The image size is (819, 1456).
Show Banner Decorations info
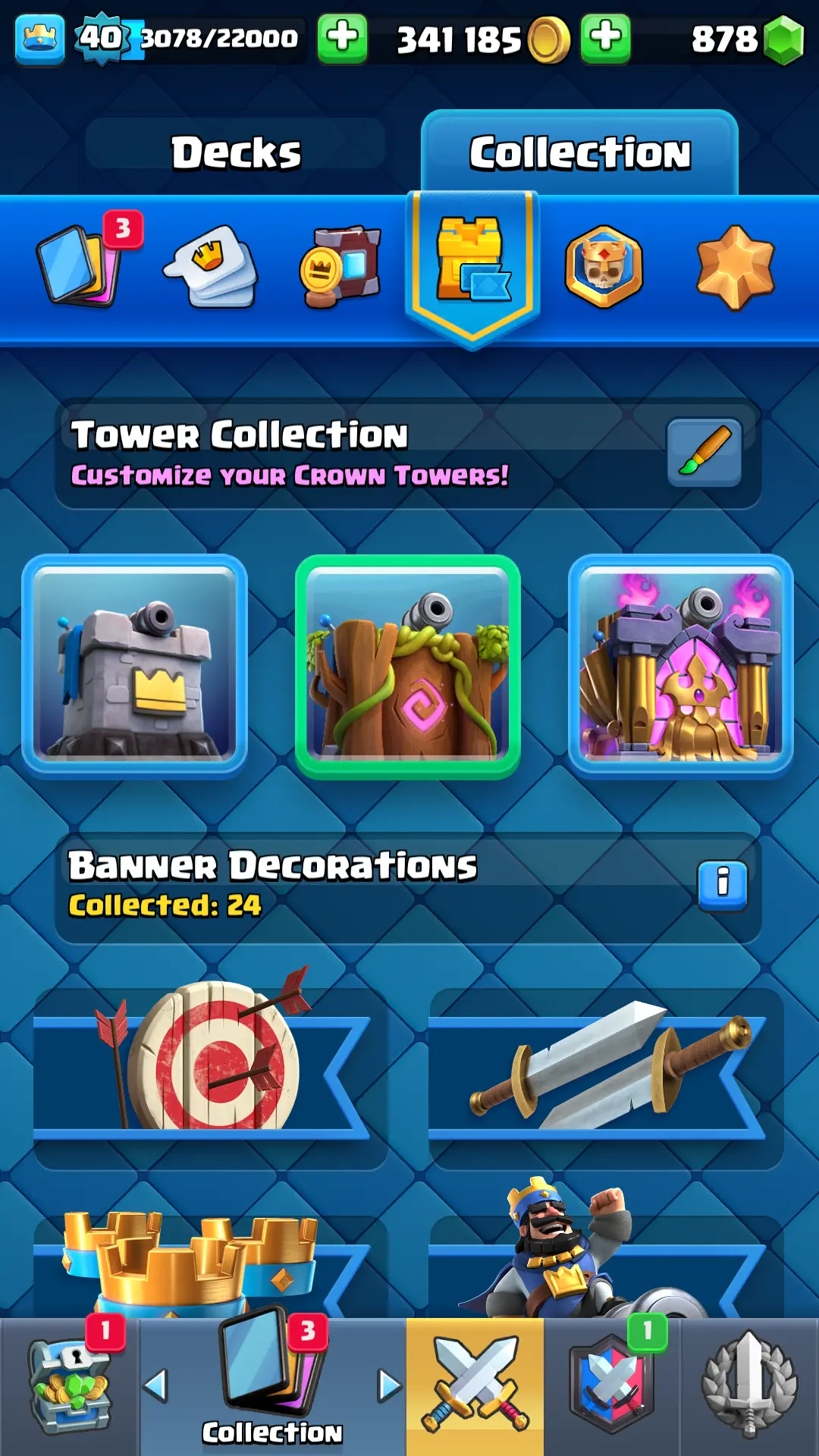tap(722, 884)
